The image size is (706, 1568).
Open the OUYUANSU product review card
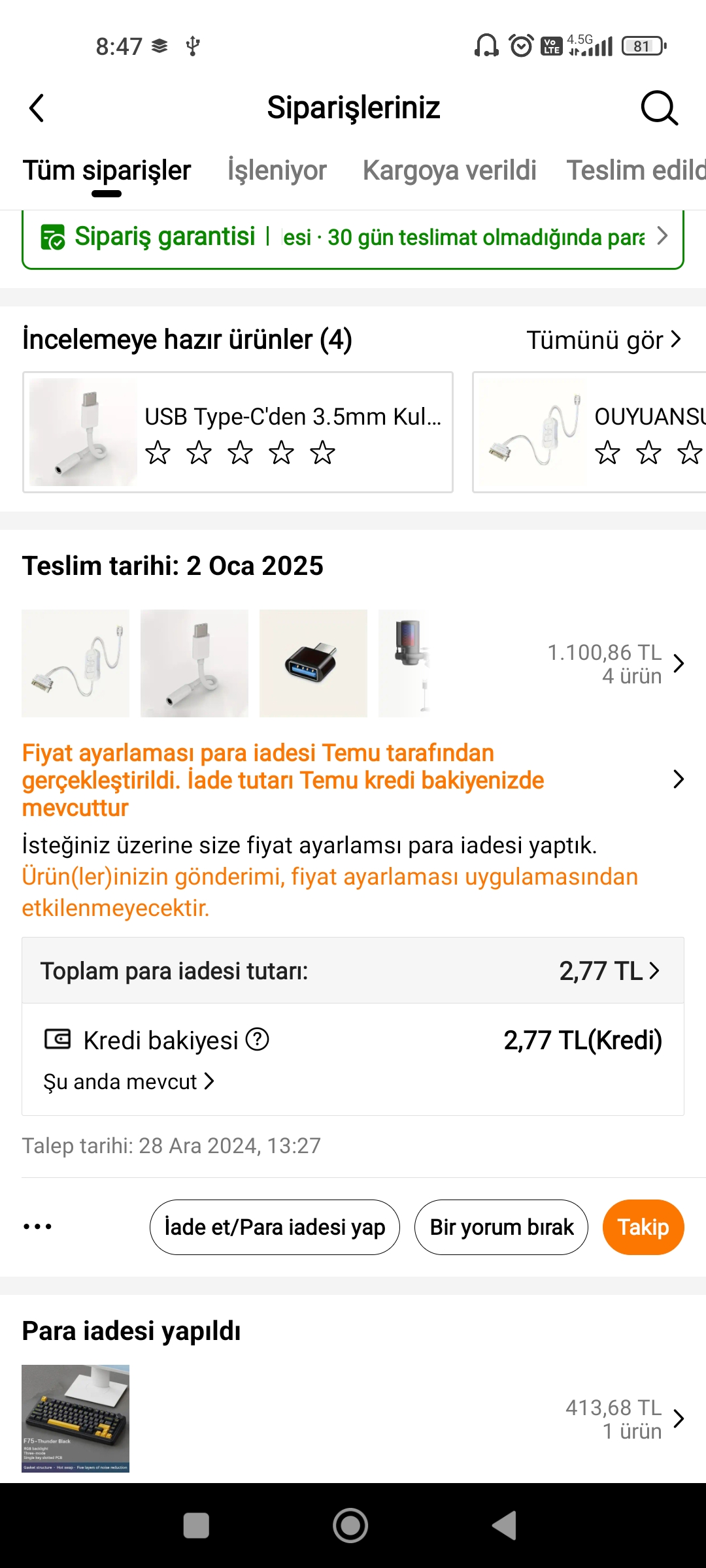588,432
